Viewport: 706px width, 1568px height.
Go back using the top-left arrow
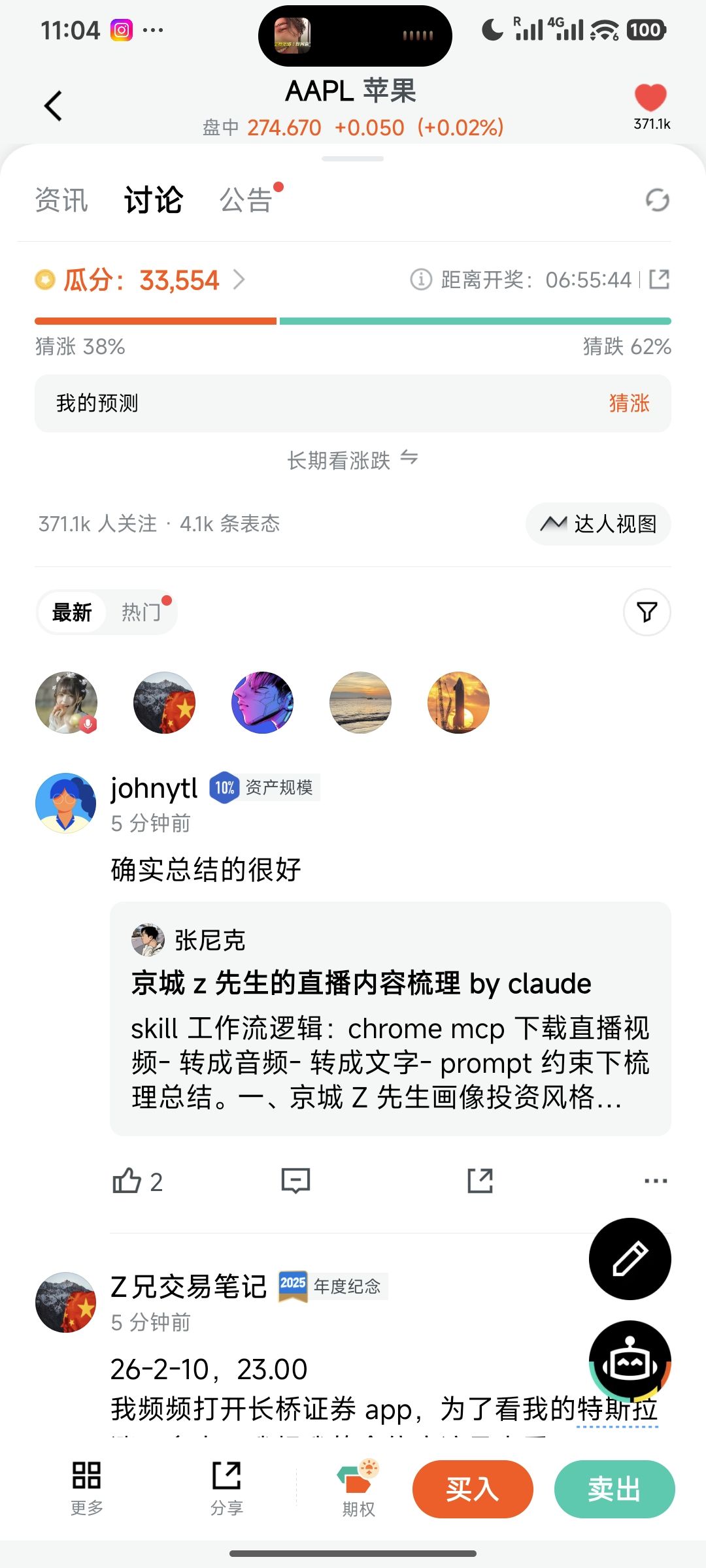click(x=54, y=106)
